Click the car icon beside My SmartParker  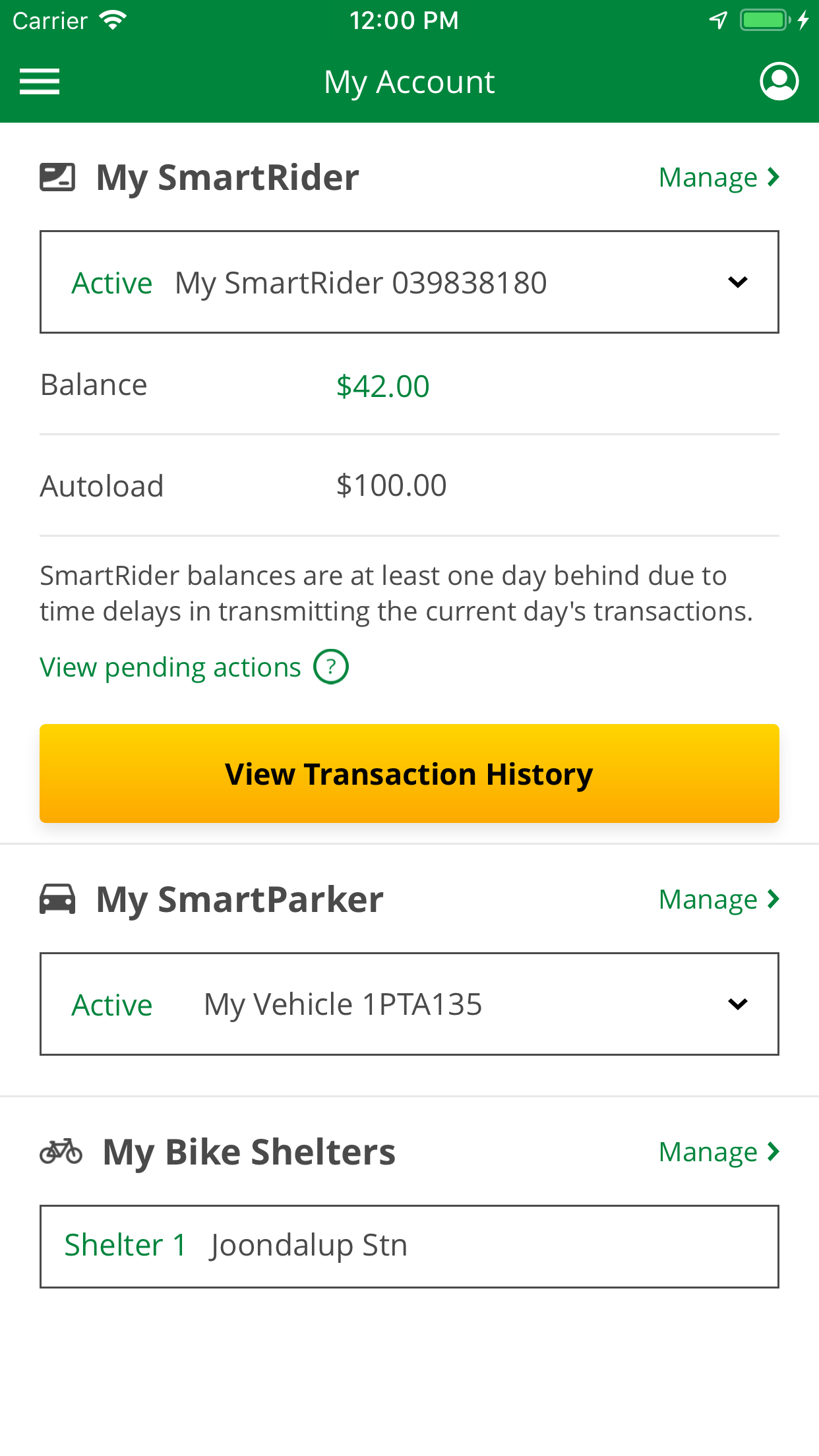pyautogui.click(x=59, y=898)
